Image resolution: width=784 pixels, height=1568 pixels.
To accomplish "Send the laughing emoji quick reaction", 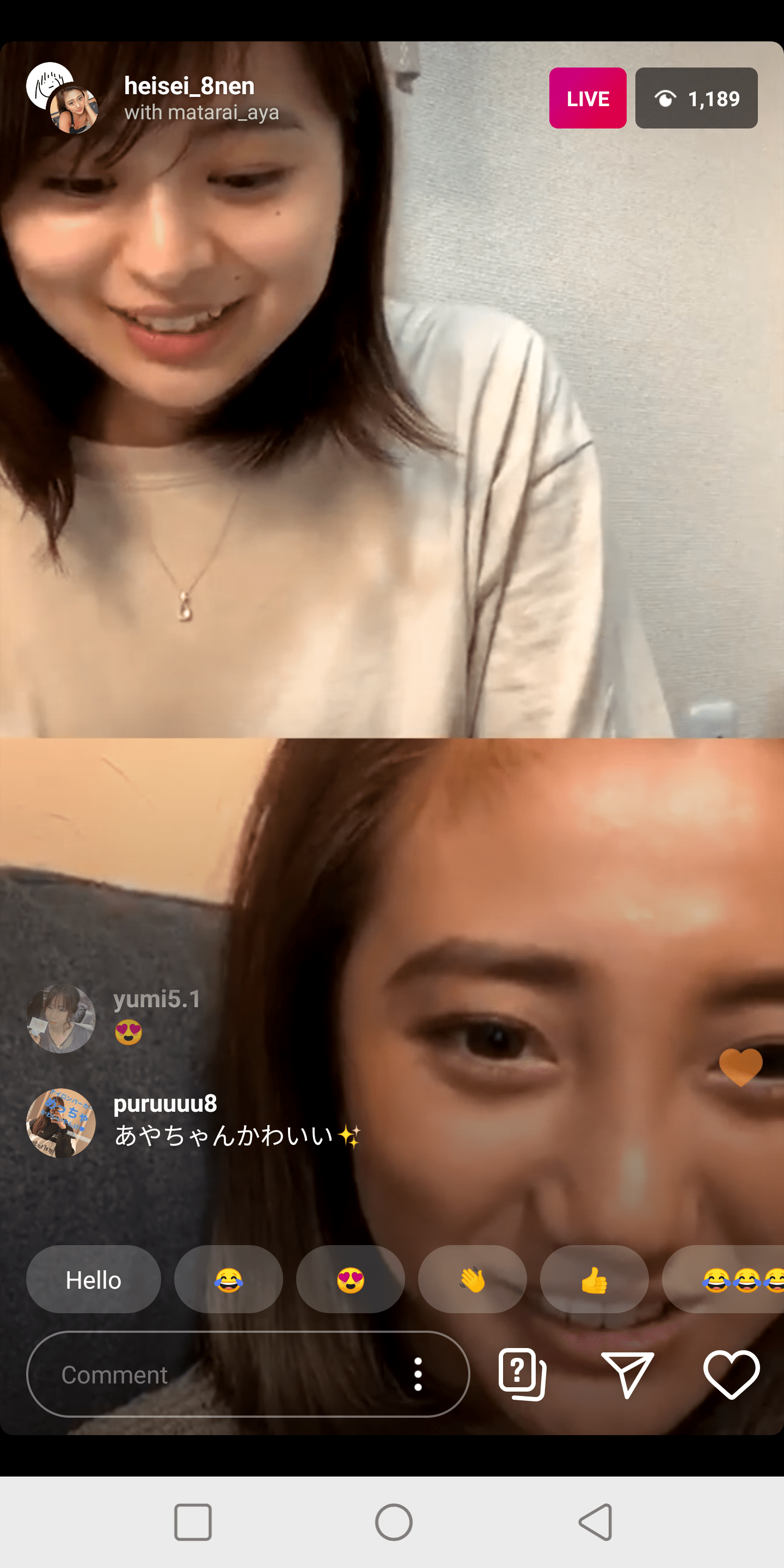I will pyautogui.click(x=229, y=1280).
